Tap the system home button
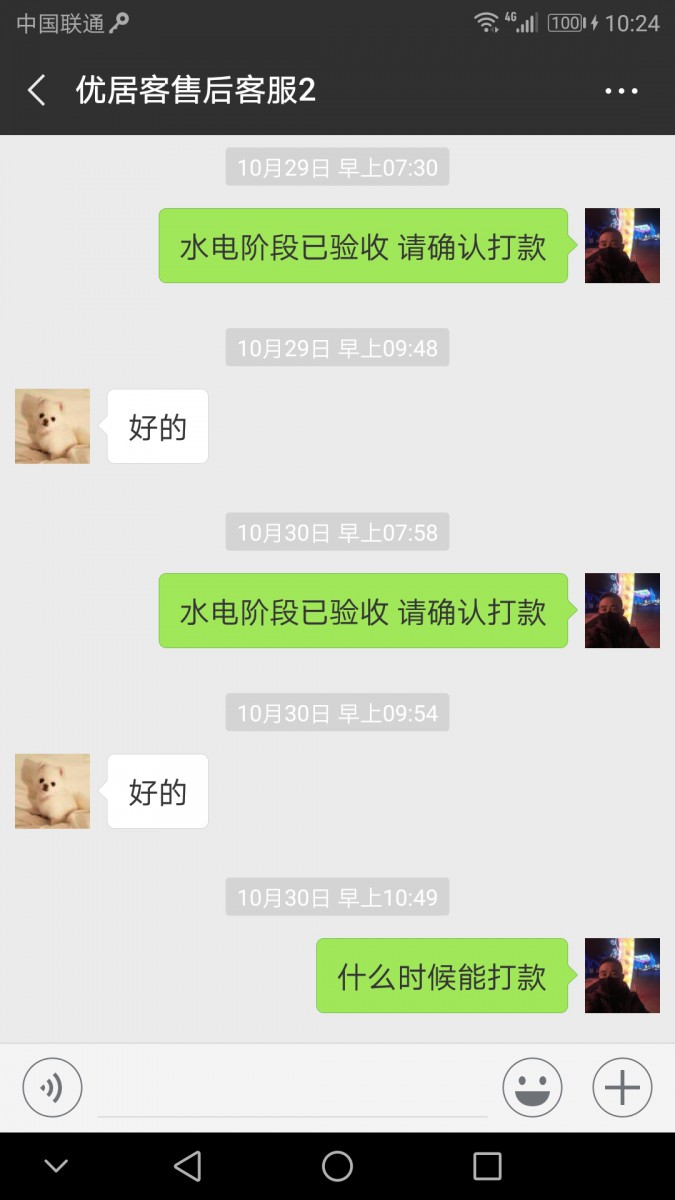The image size is (675, 1200). [x=337, y=1166]
